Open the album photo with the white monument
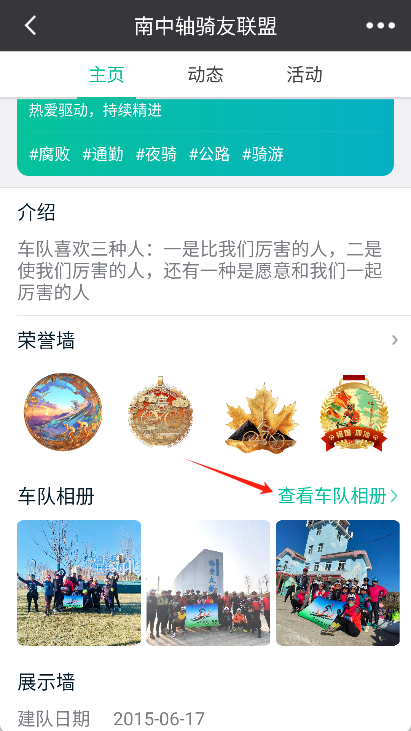The image size is (411, 731). 208,583
